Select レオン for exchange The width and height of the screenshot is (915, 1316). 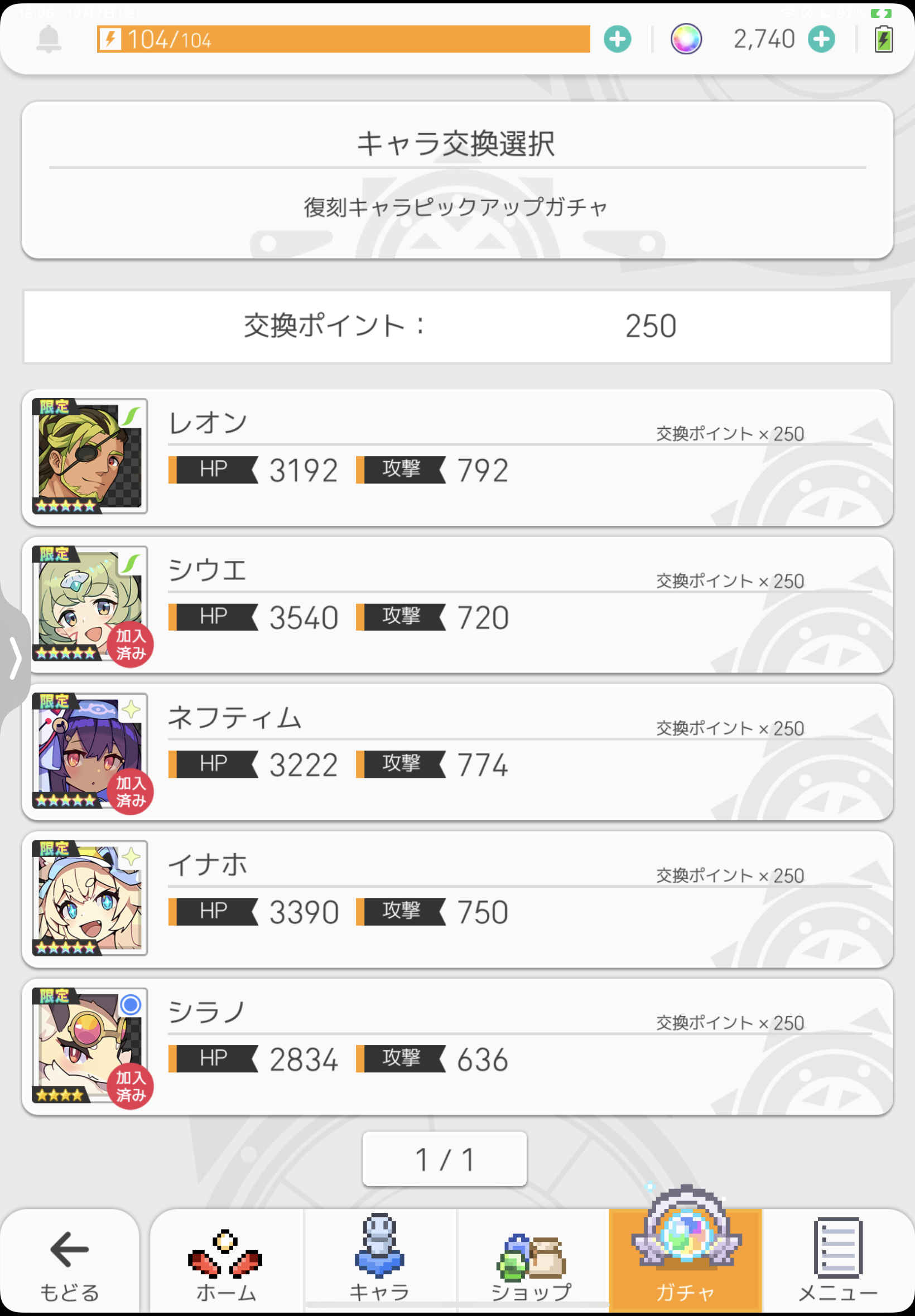coord(457,457)
